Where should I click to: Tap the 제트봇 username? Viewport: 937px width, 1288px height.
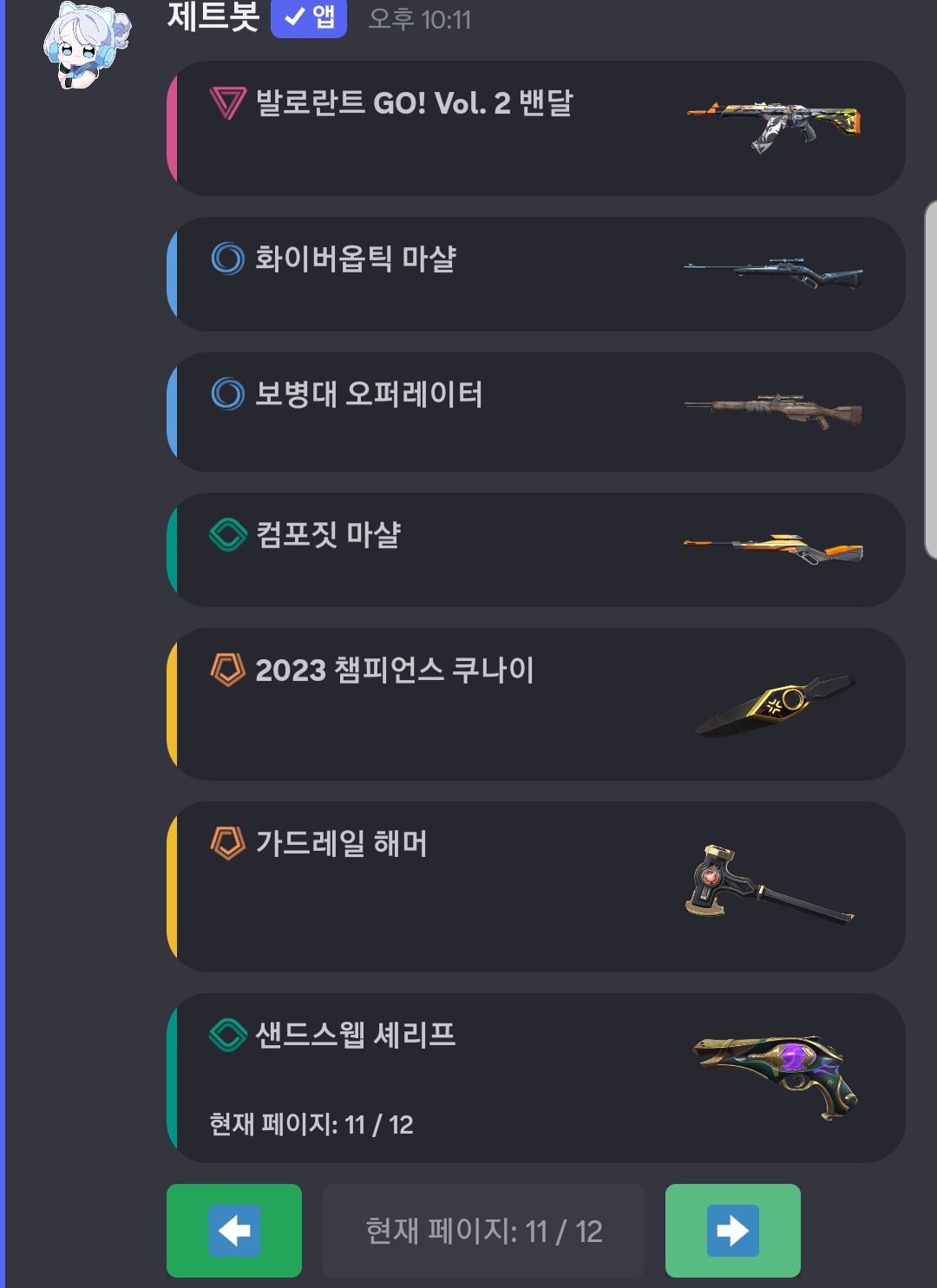213,17
